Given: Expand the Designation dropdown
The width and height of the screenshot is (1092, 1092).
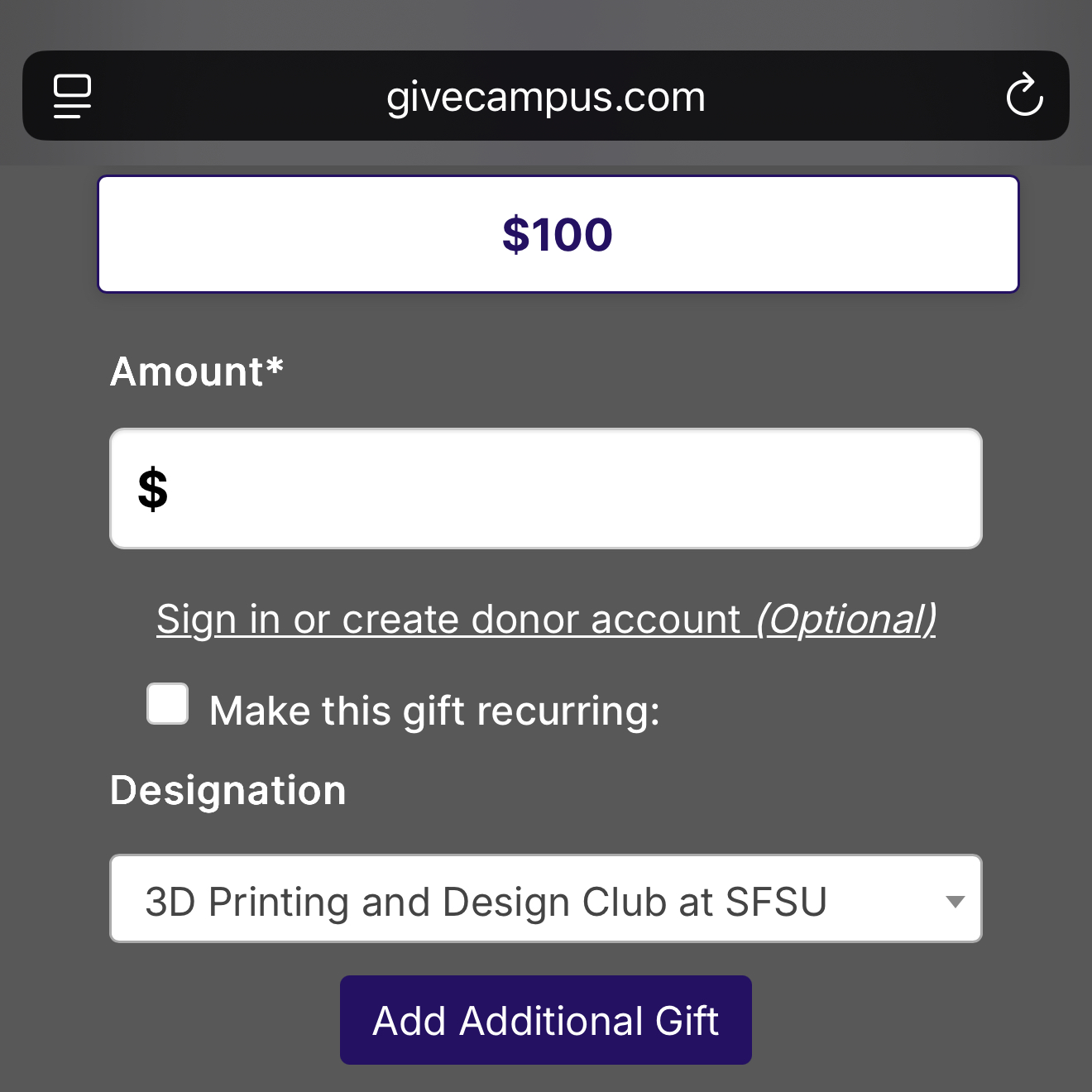Looking at the screenshot, I should [546, 899].
